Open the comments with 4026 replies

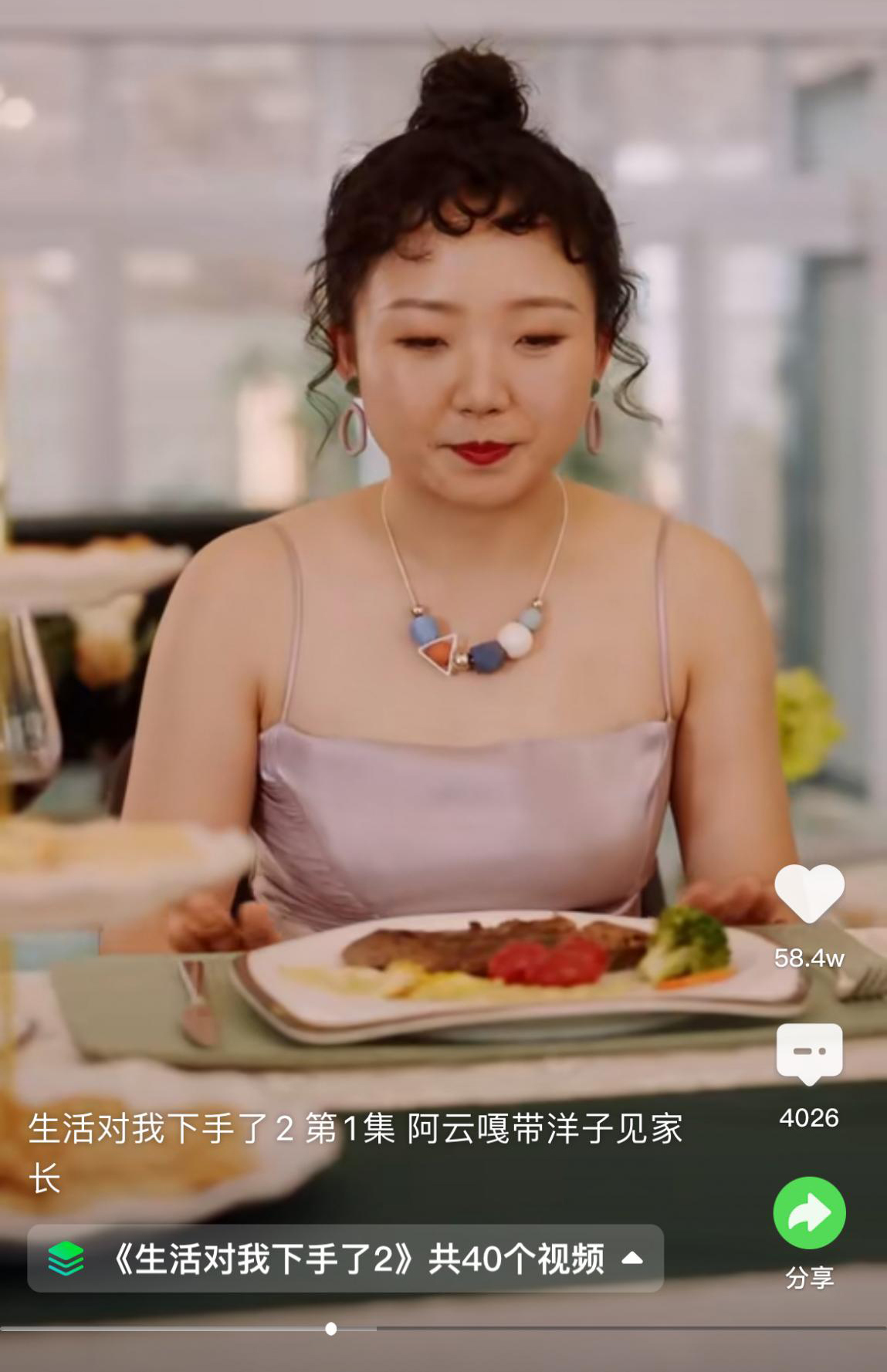coord(809,1053)
